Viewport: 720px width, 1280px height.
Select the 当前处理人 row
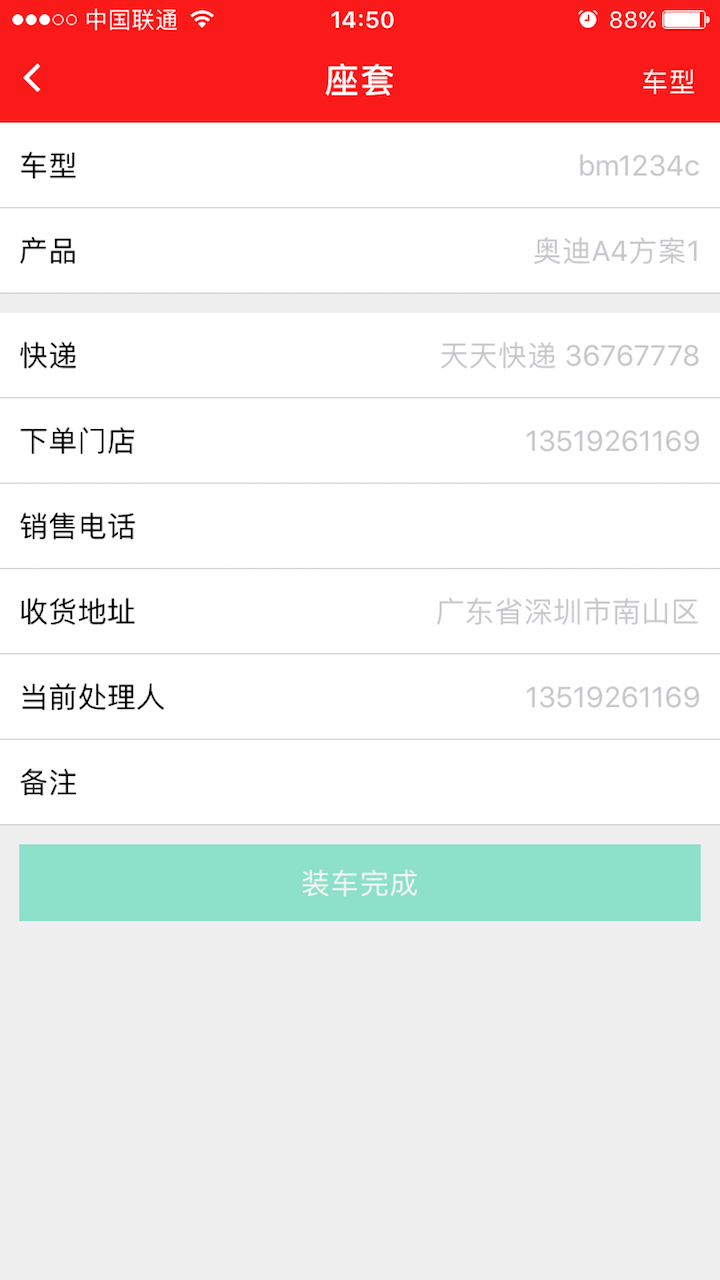pos(360,697)
